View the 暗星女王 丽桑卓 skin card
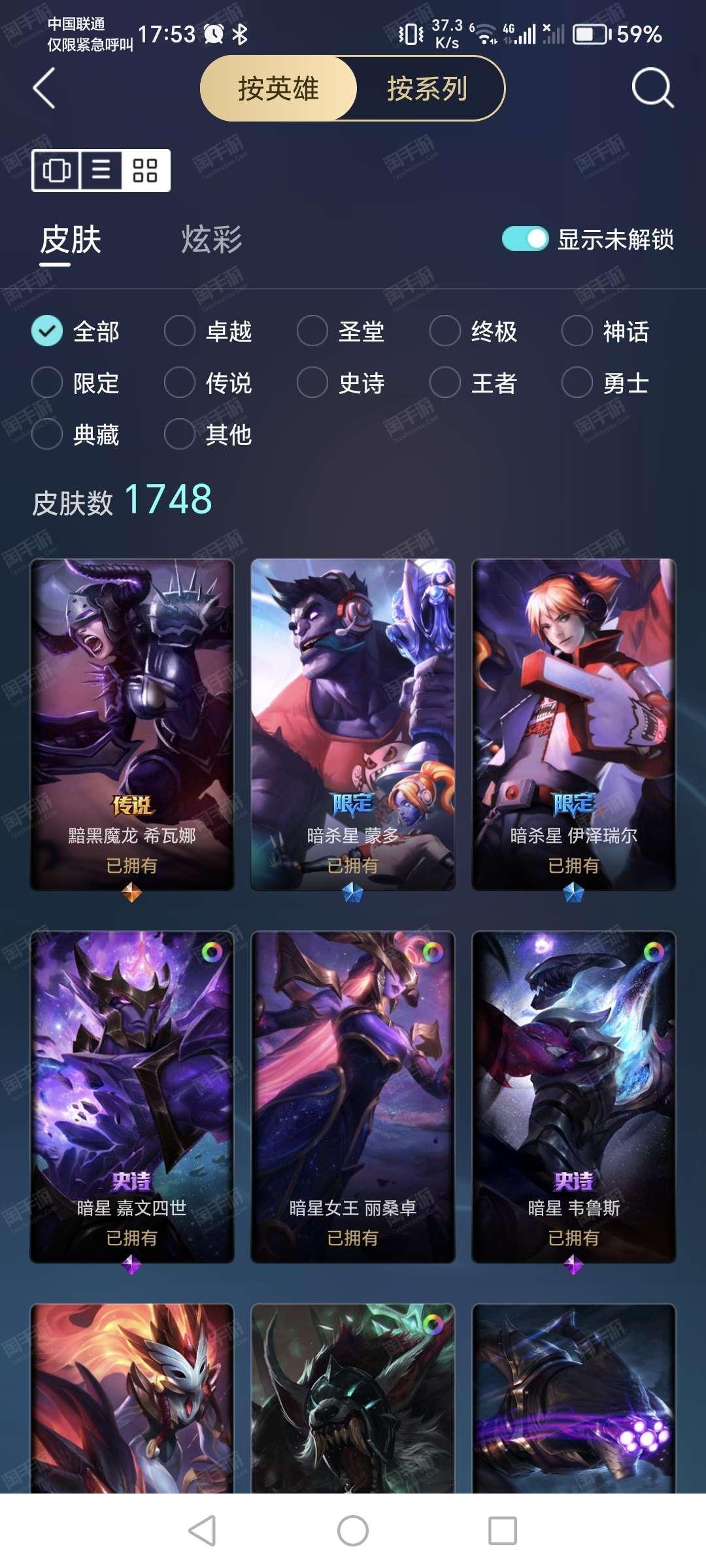Image resolution: width=706 pixels, height=1568 pixels. pos(353,1097)
